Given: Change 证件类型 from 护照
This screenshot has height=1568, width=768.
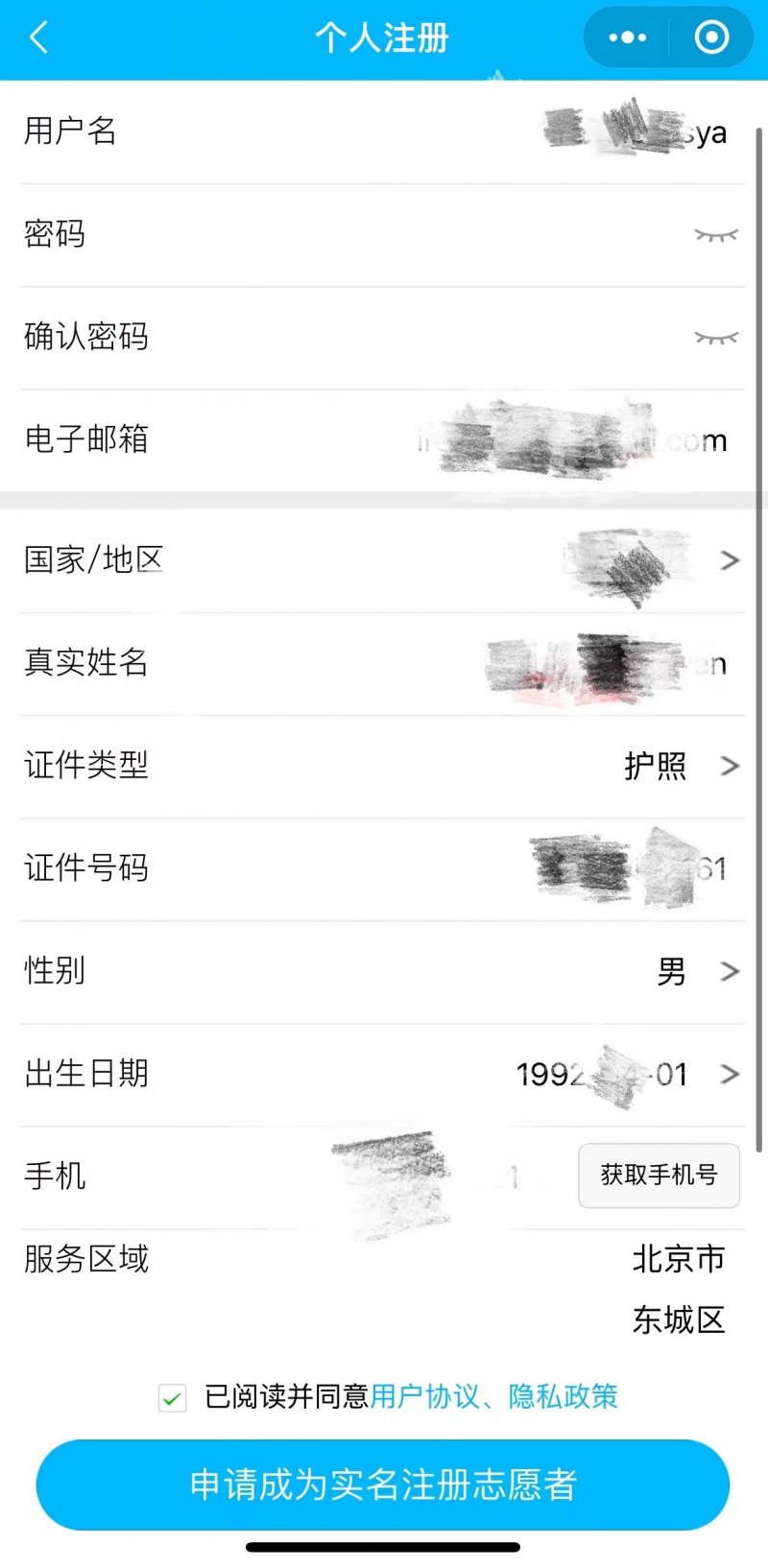Looking at the screenshot, I should click(383, 765).
